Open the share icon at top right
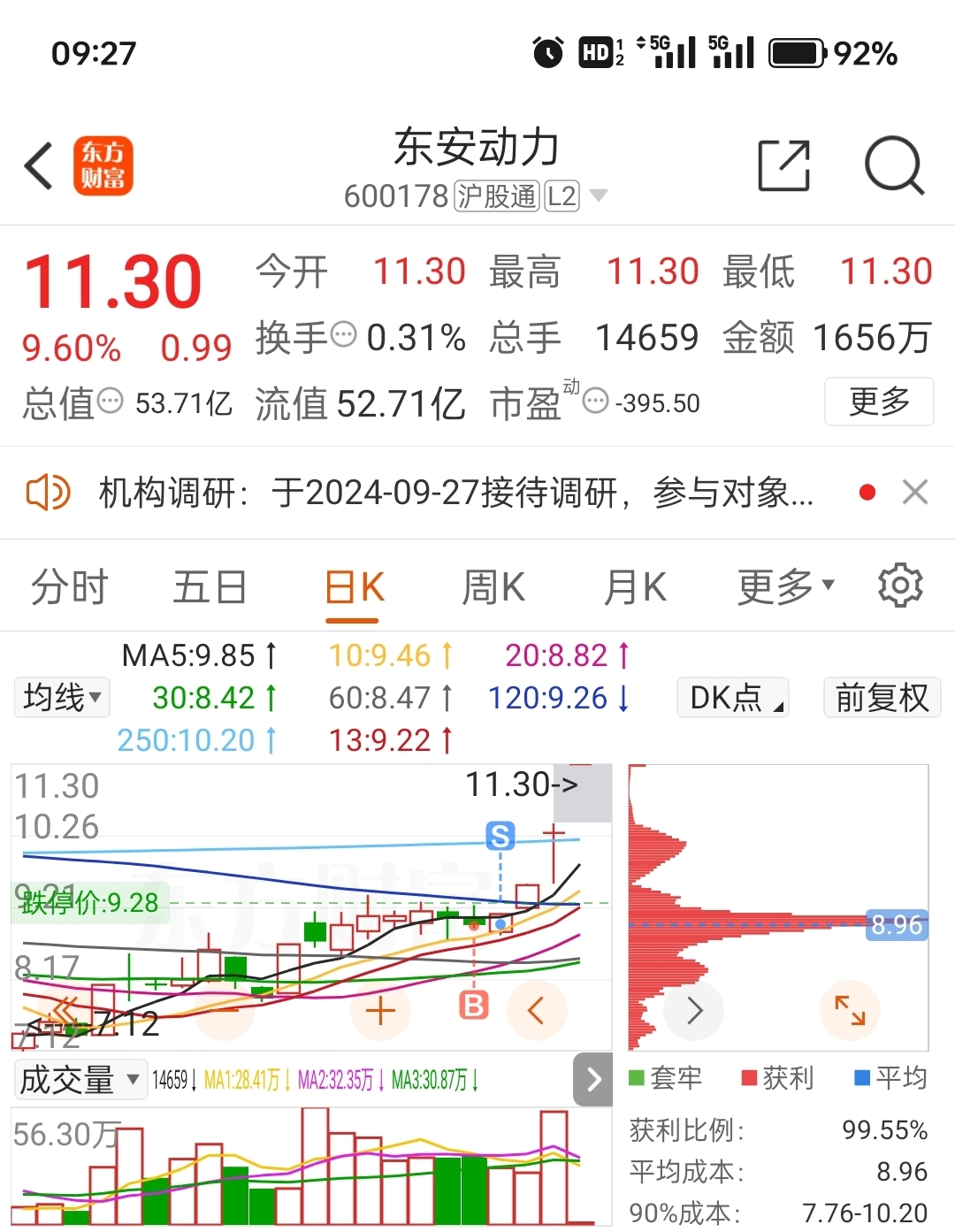The height and width of the screenshot is (1232, 955). (x=782, y=165)
